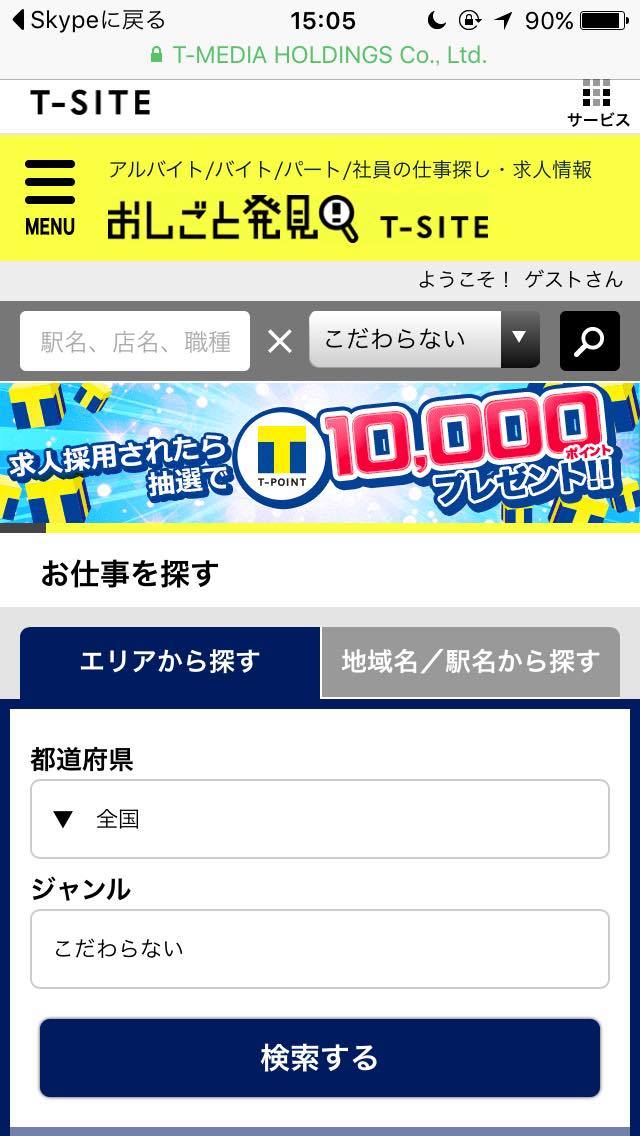
Task: Return to Skype via the back link
Action: 88,20
